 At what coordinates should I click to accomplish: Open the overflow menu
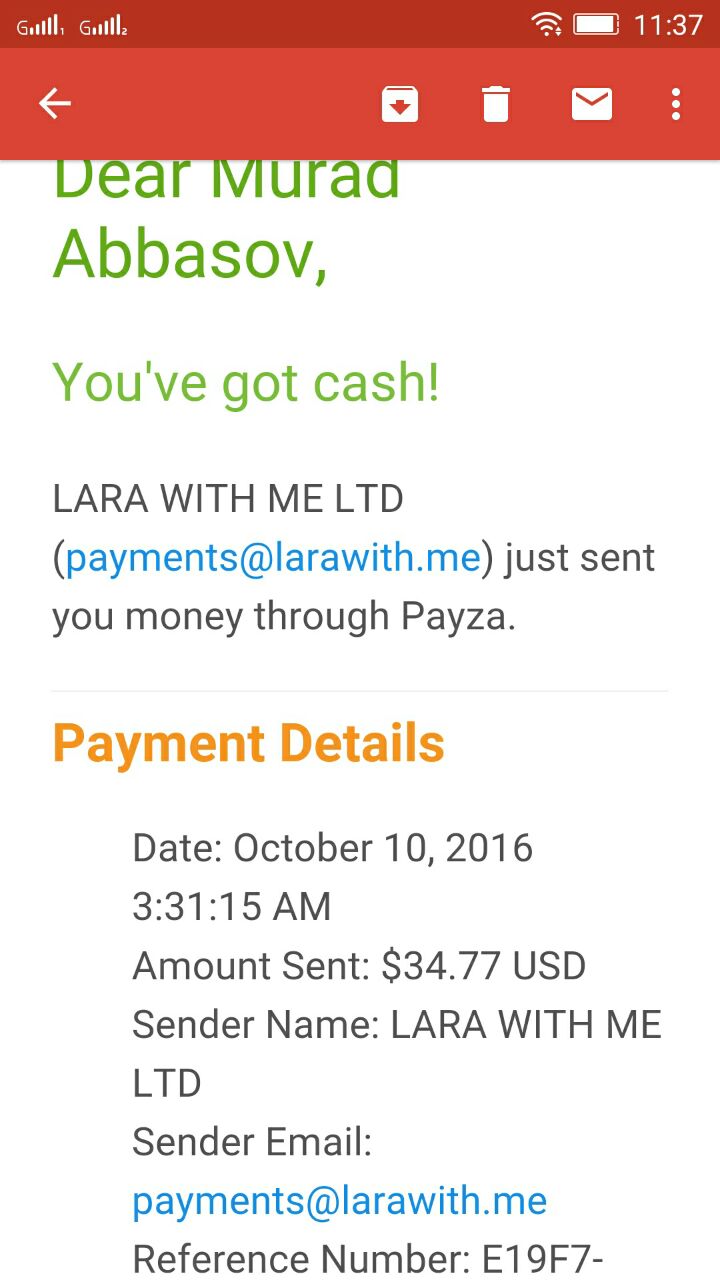[x=677, y=104]
